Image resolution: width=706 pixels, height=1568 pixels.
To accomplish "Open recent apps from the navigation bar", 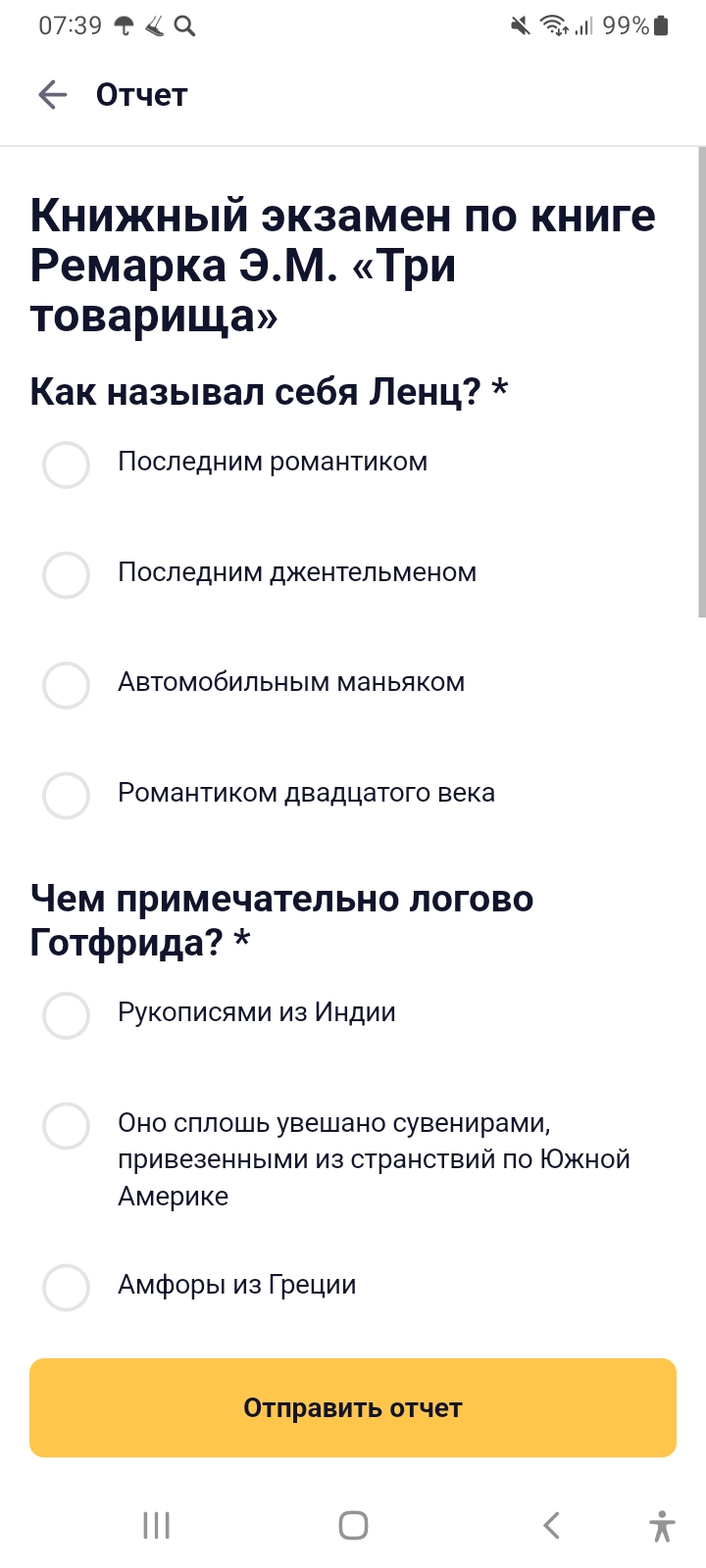I will 157,1525.
